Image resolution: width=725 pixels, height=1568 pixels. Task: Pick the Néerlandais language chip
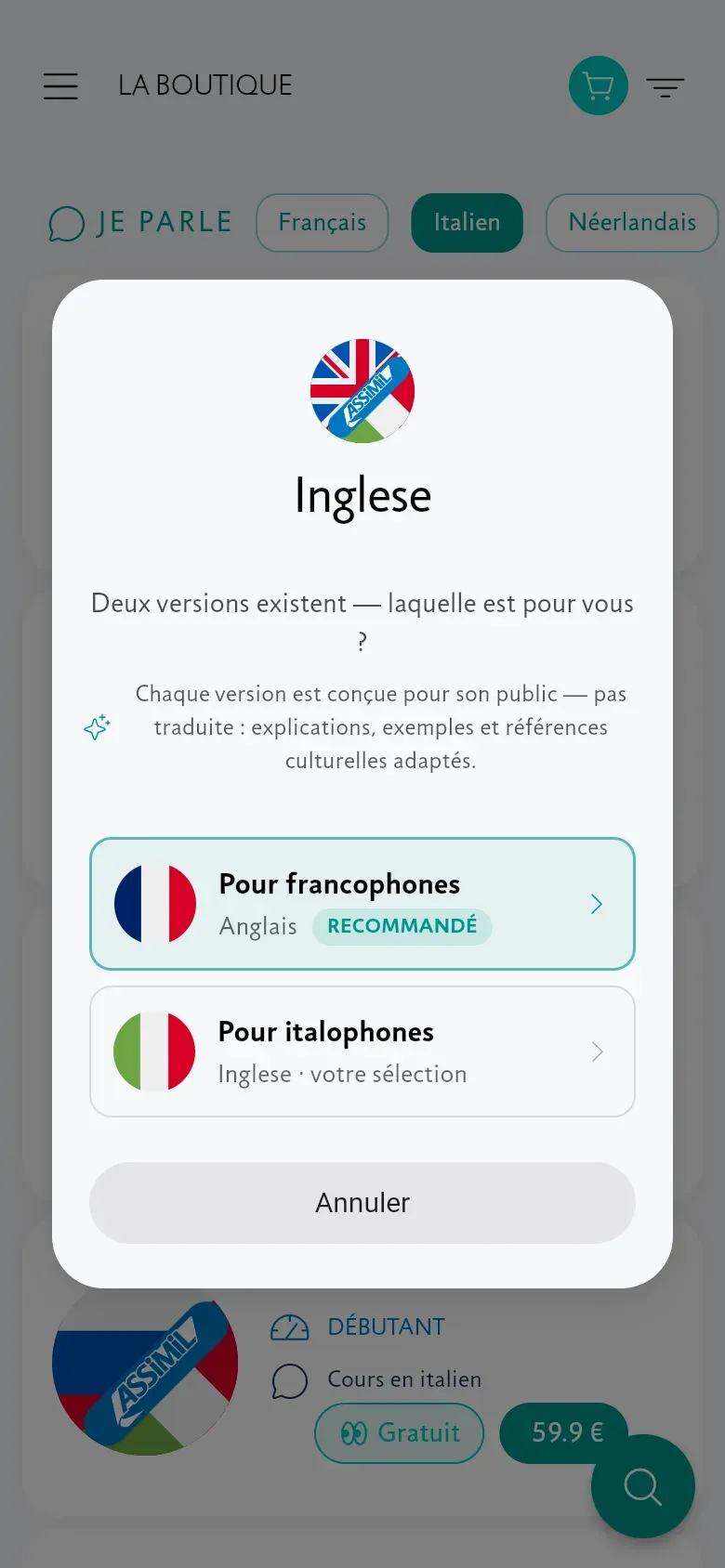pyautogui.click(x=632, y=223)
